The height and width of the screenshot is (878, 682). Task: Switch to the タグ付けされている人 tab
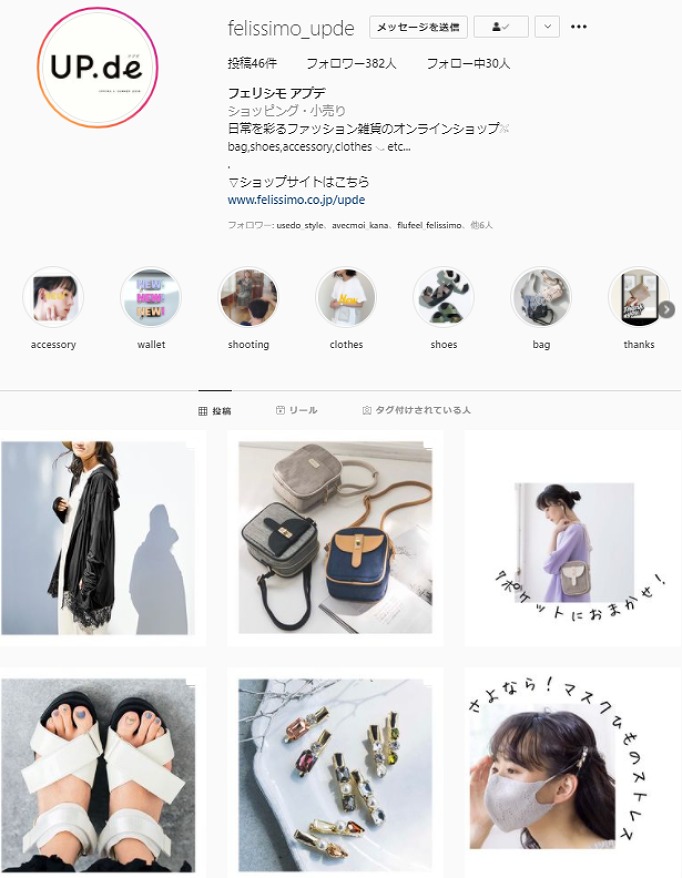[x=416, y=410]
